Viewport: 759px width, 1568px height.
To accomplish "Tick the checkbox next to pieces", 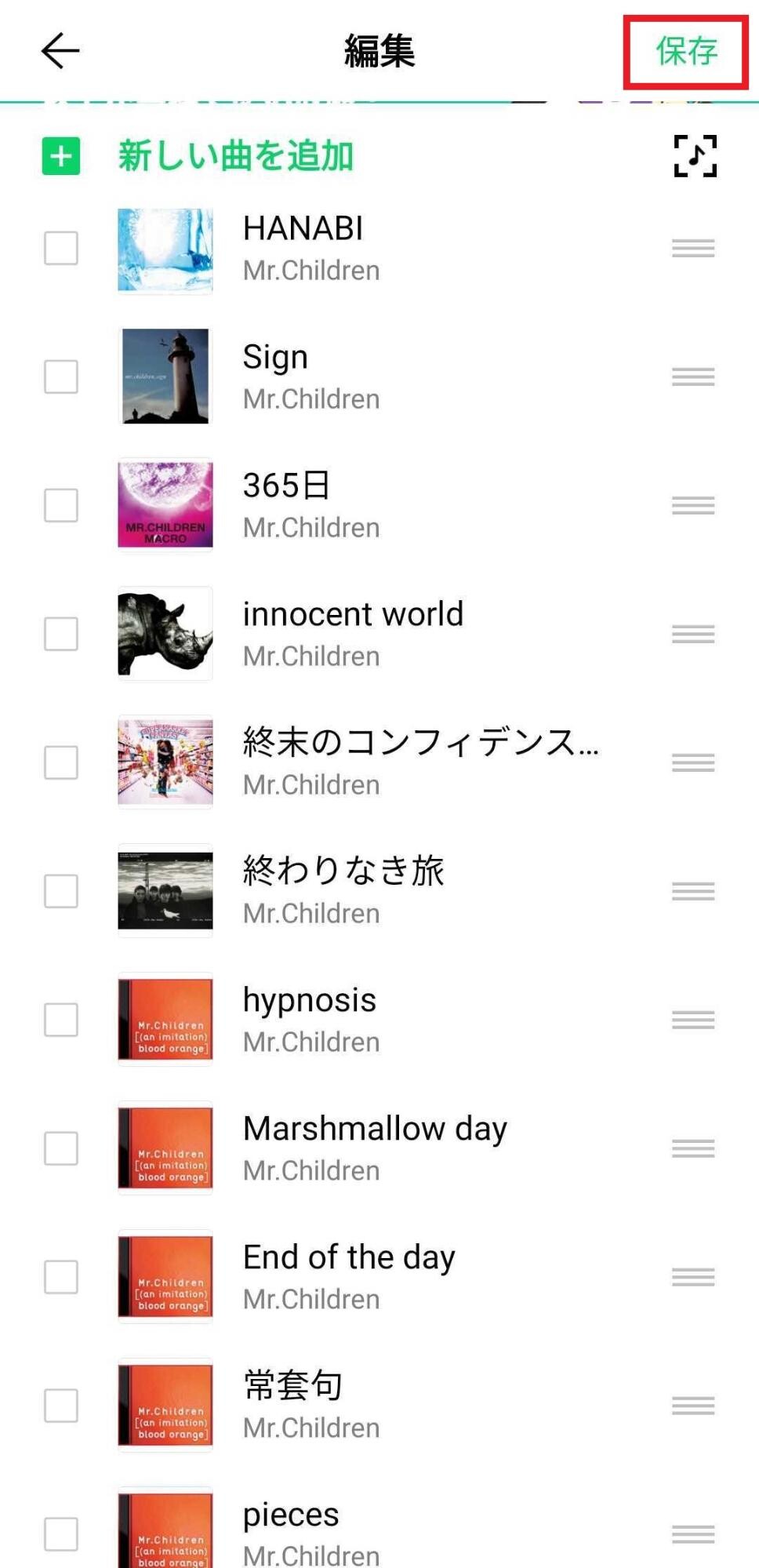I will tap(61, 1534).
